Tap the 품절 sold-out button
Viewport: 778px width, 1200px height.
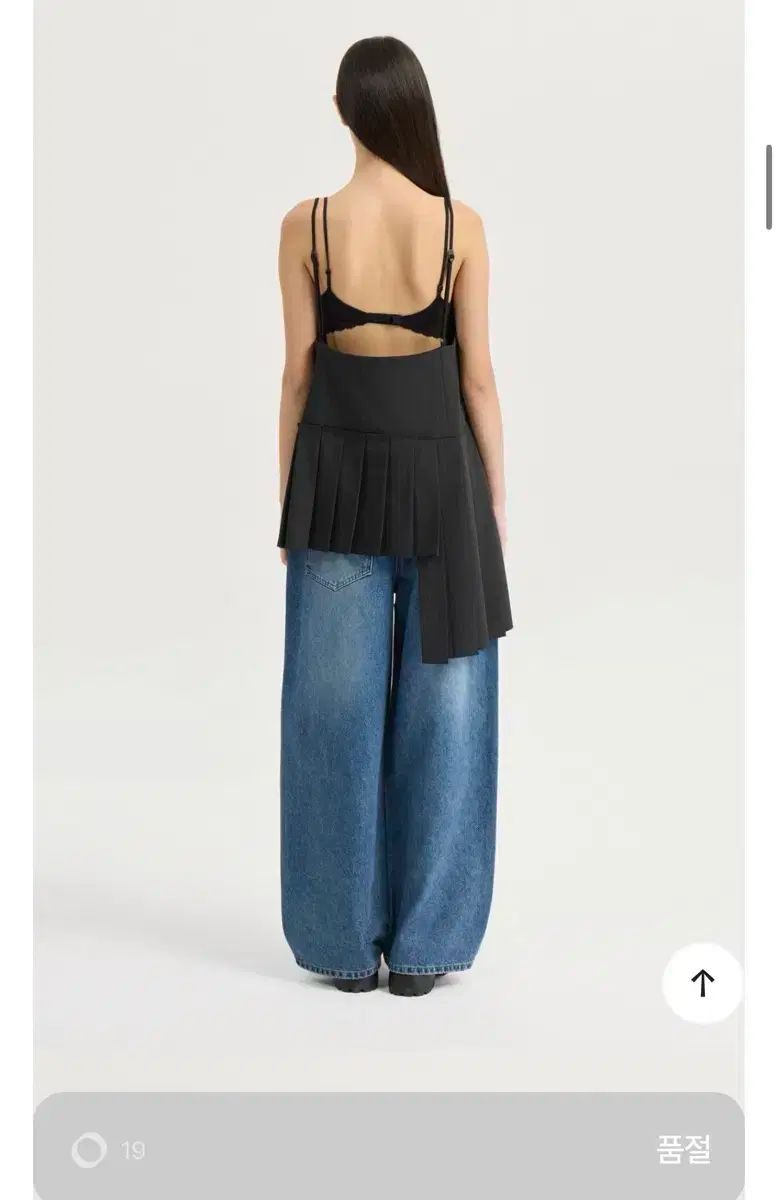[x=683, y=1150]
